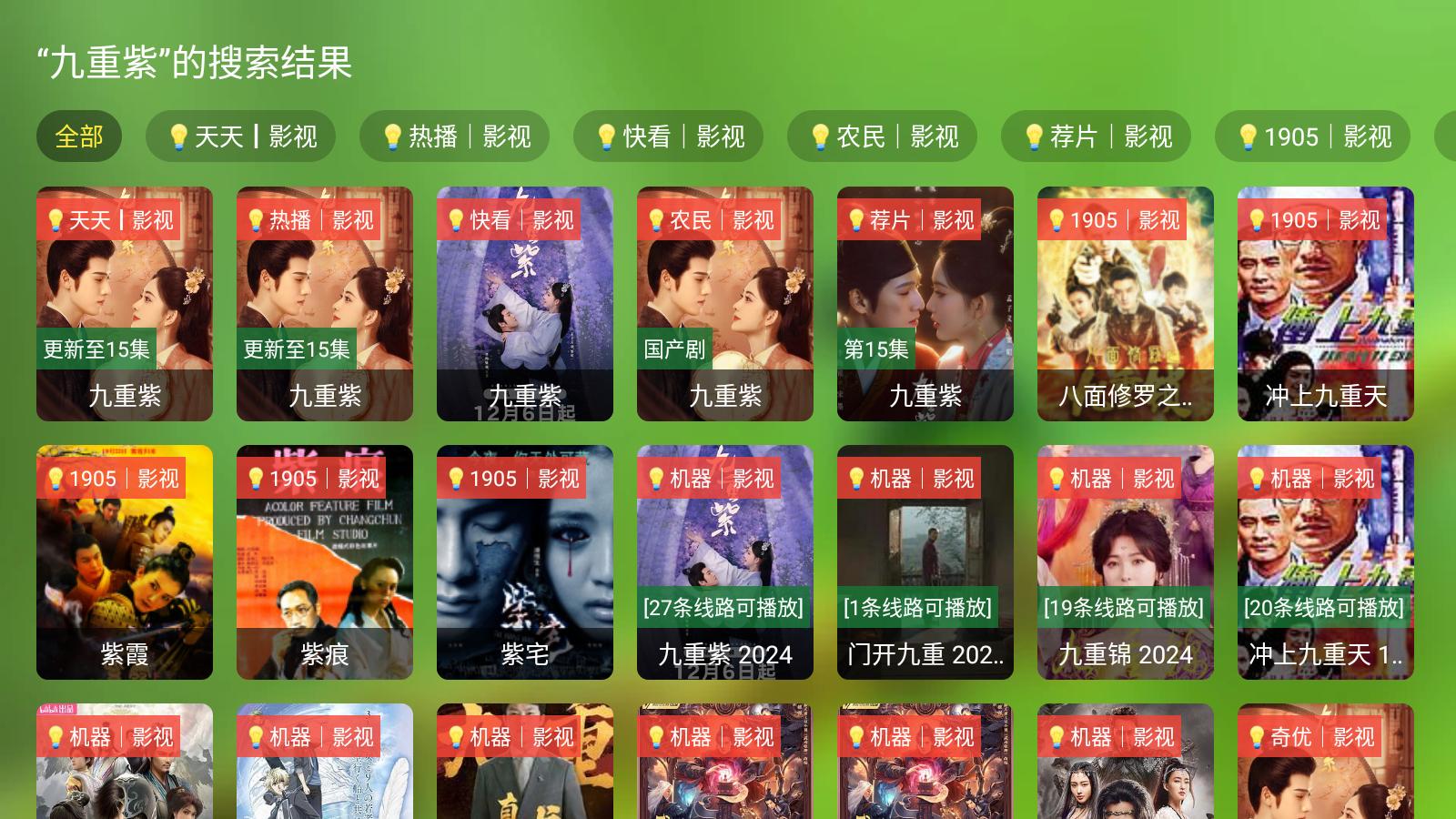
Task: Open the 国产剧 九重紫 from 农民
Action: point(725,304)
